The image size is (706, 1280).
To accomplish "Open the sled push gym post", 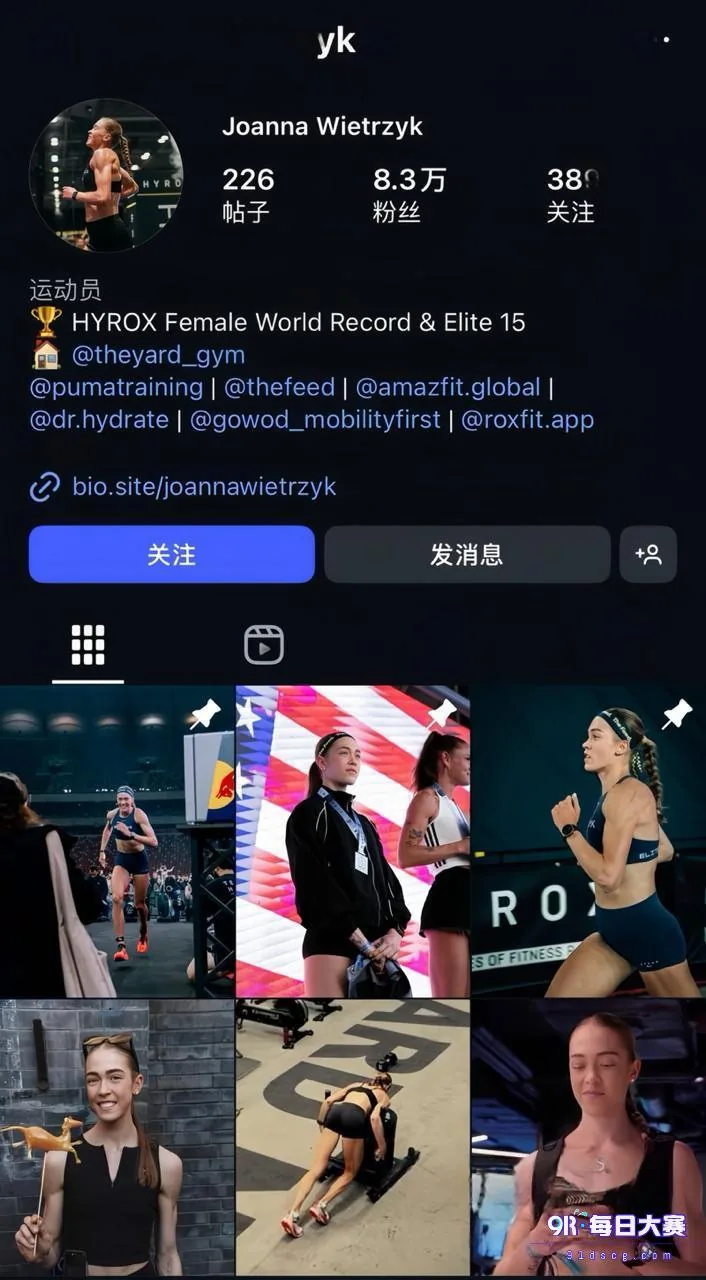I will [352, 1137].
